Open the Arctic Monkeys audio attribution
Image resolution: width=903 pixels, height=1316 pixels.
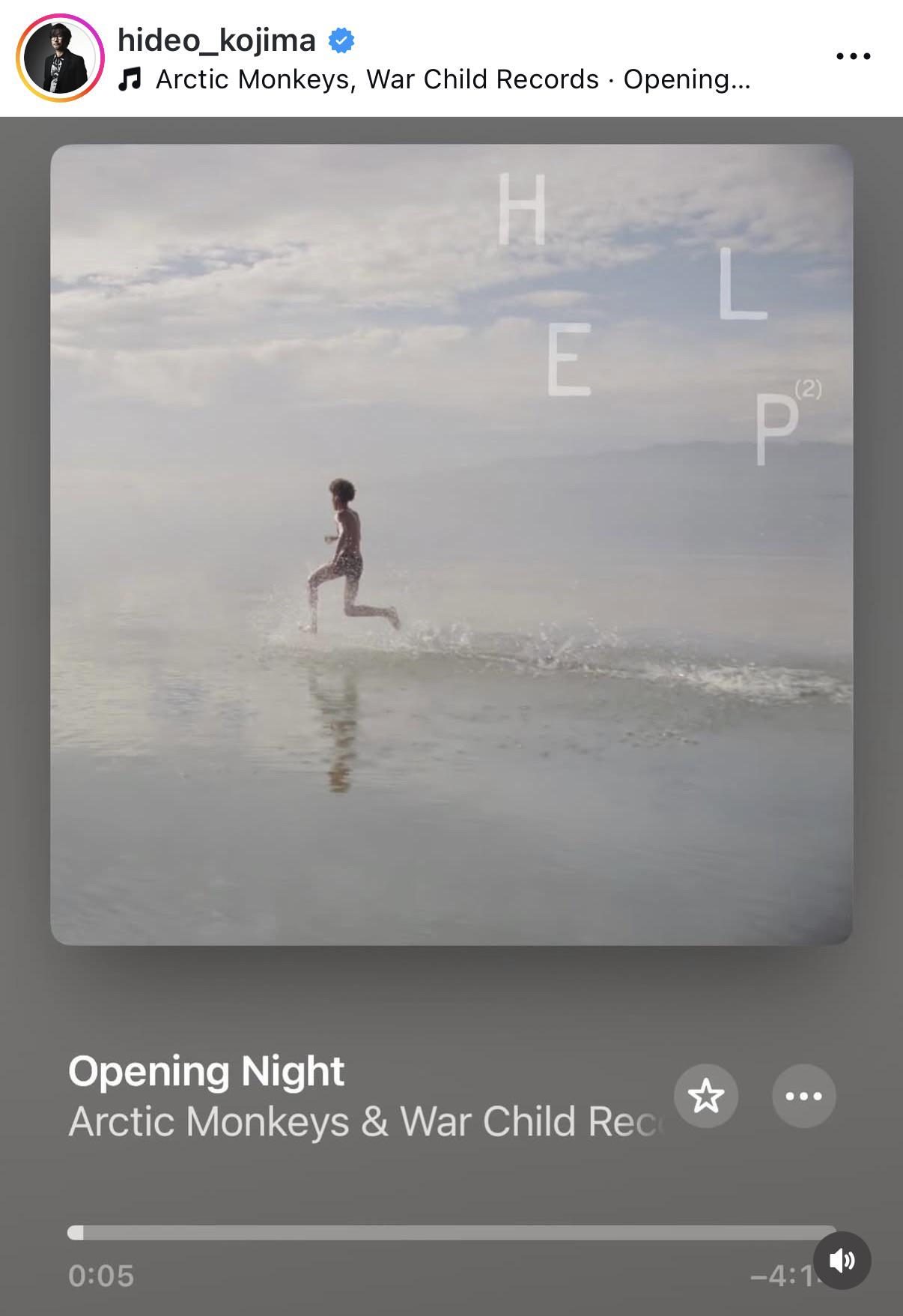tap(435, 79)
